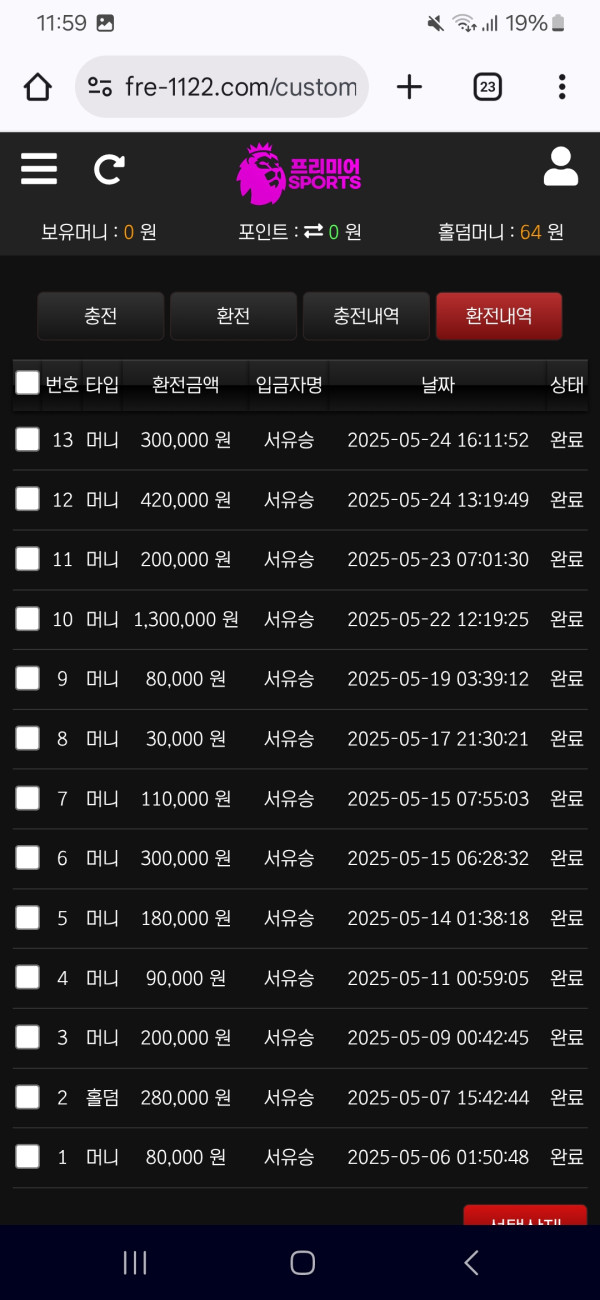Select the 환전내역 tab
Screen dimensions: 600x1300
pos(499,316)
